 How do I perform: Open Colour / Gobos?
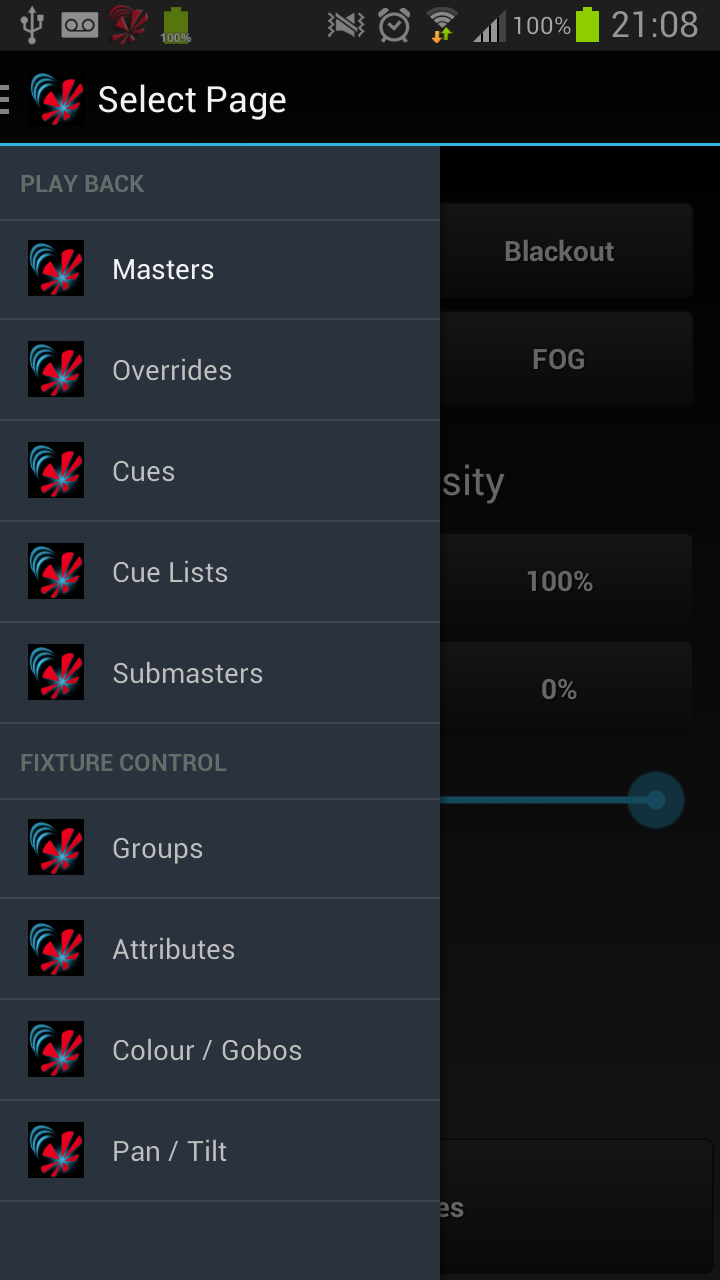(220, 1050)
